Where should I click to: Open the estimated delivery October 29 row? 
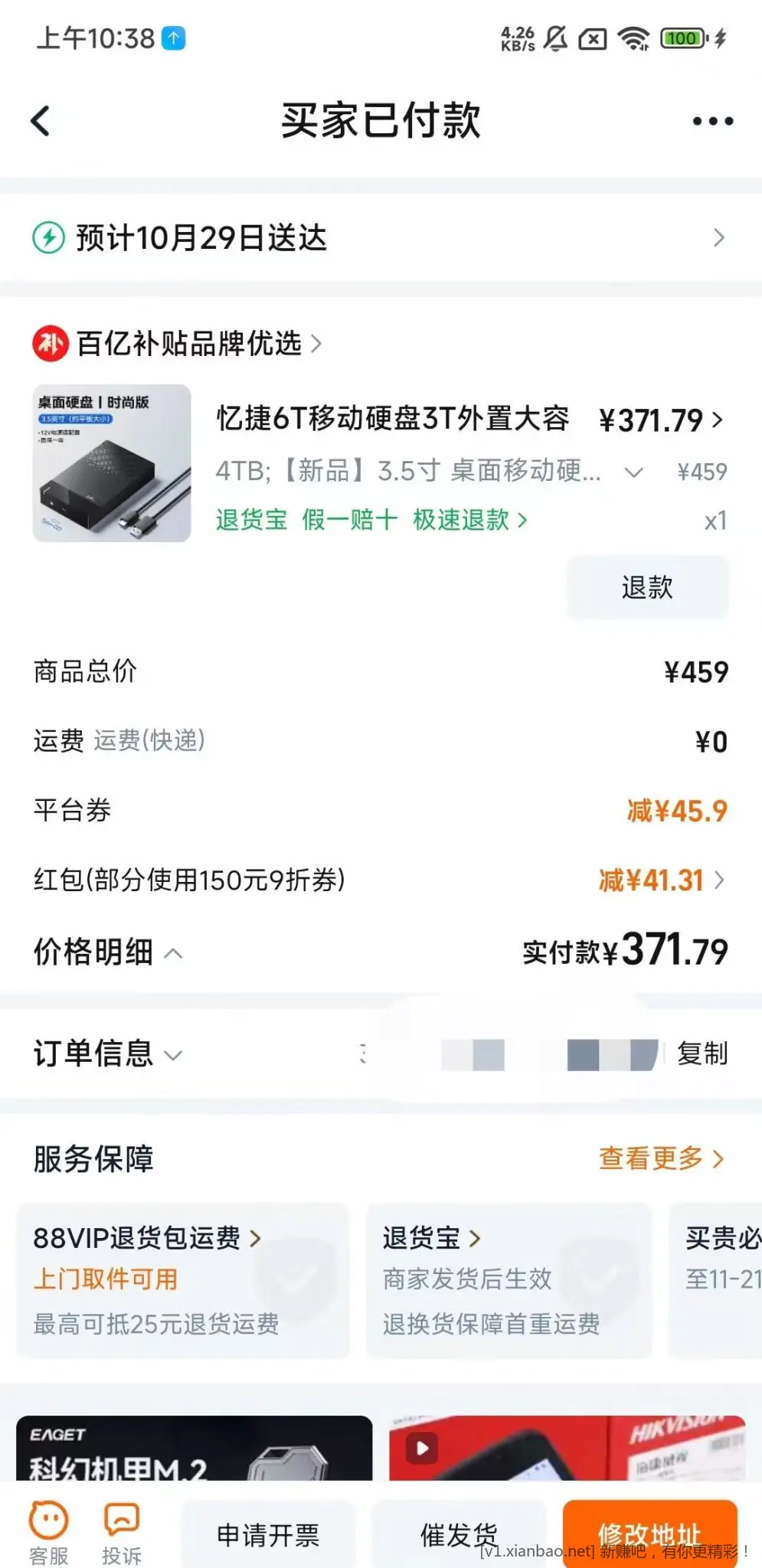(381, 238)
